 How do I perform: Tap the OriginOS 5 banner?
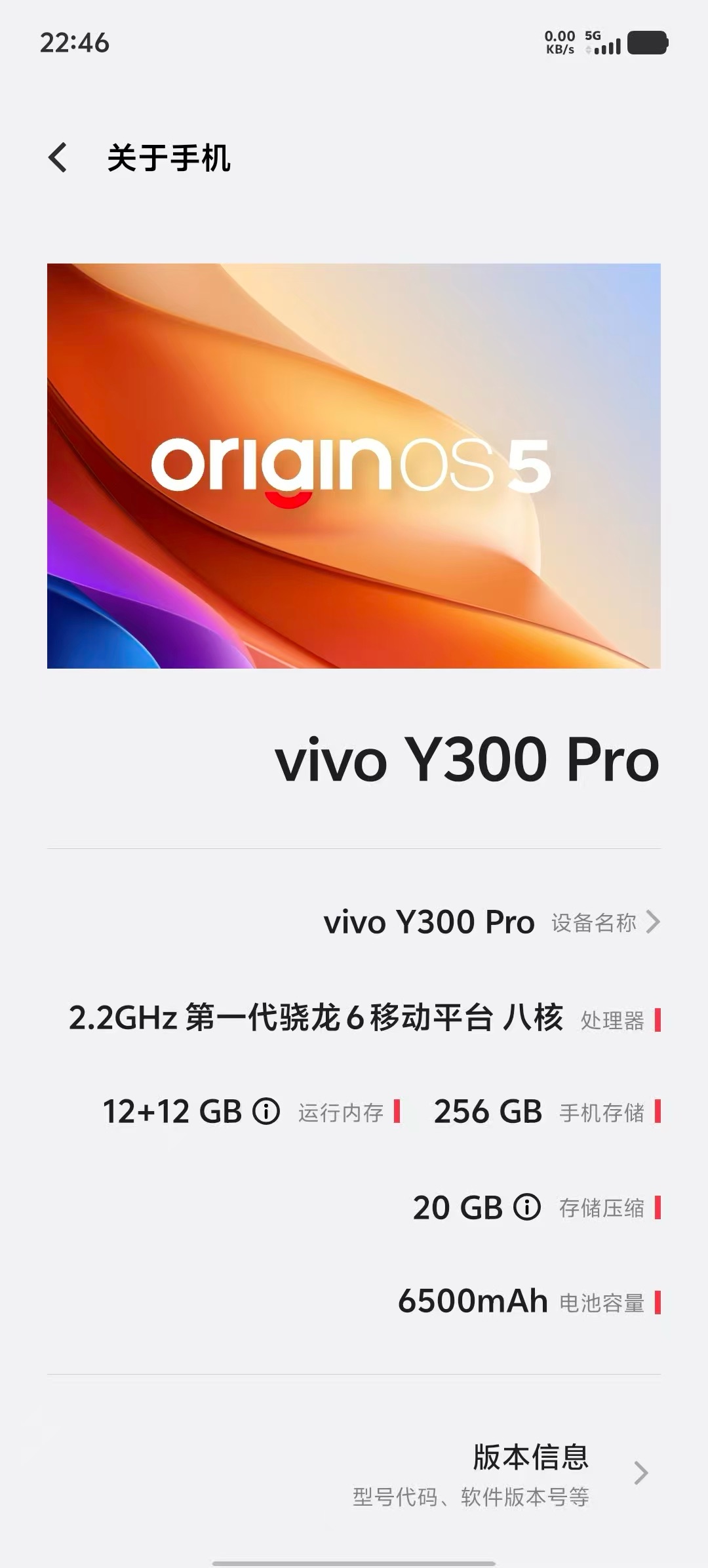pyautogui.click(x=354, y=465)
